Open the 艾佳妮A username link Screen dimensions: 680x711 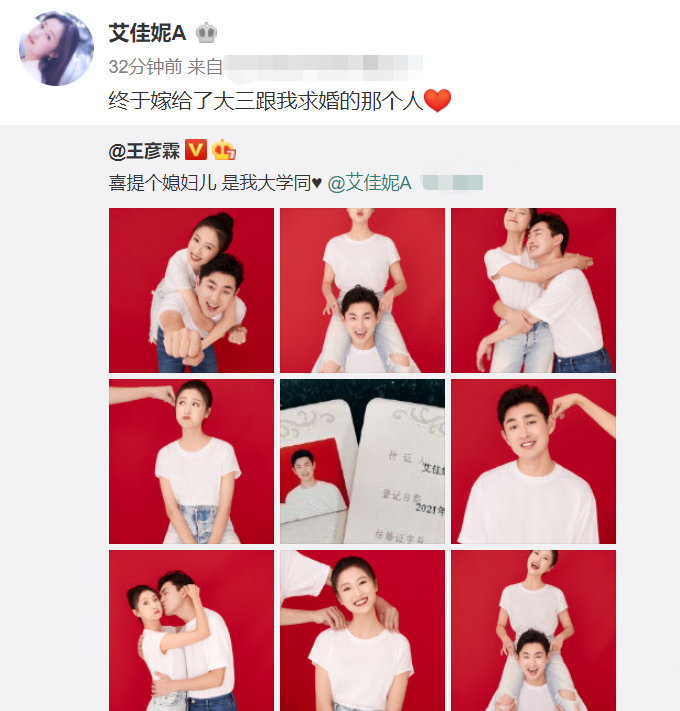click(147, 33)
